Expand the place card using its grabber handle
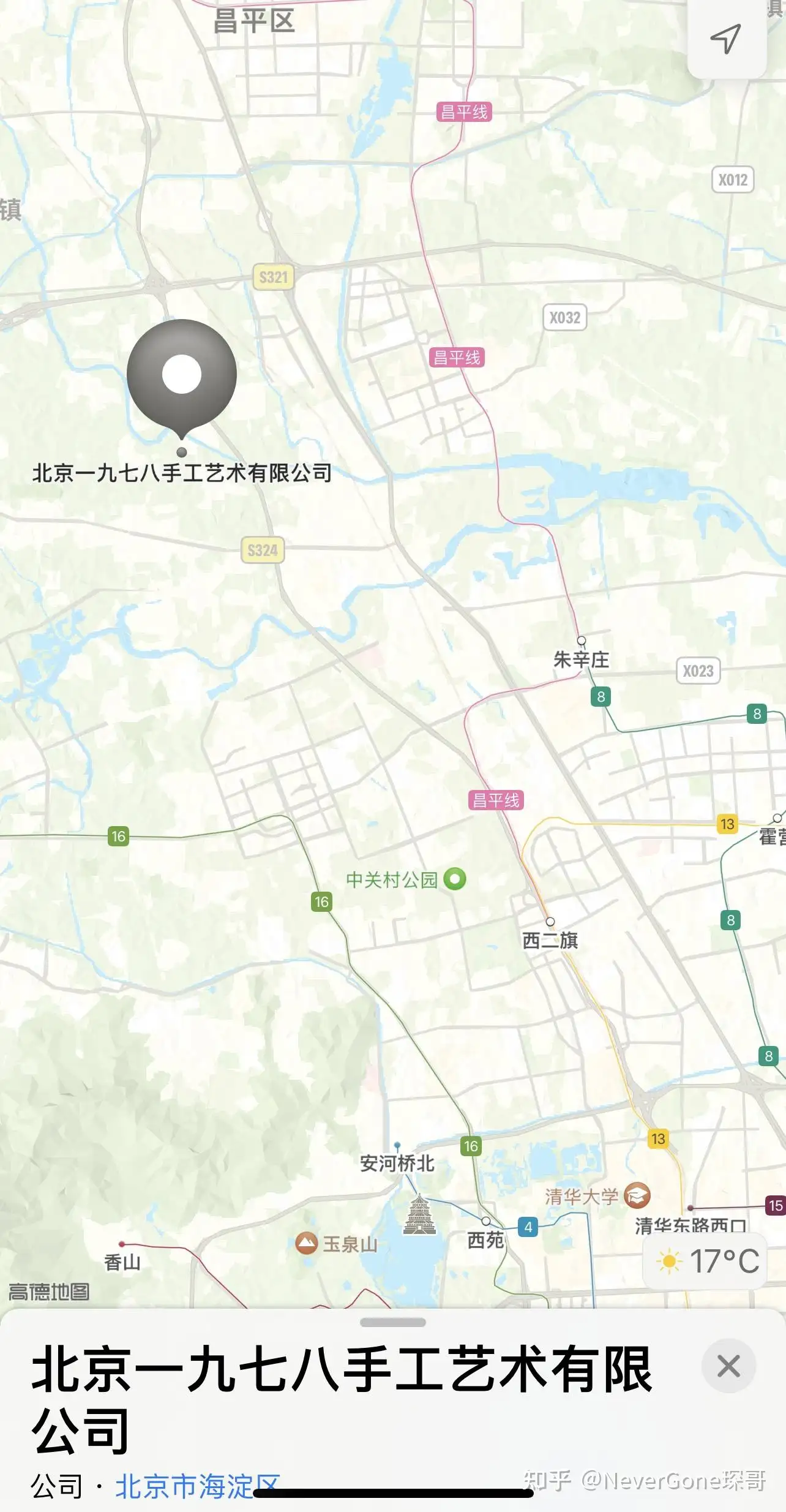The height and width of the screenshot is (1512, 786). click(x=393, y=1323)
